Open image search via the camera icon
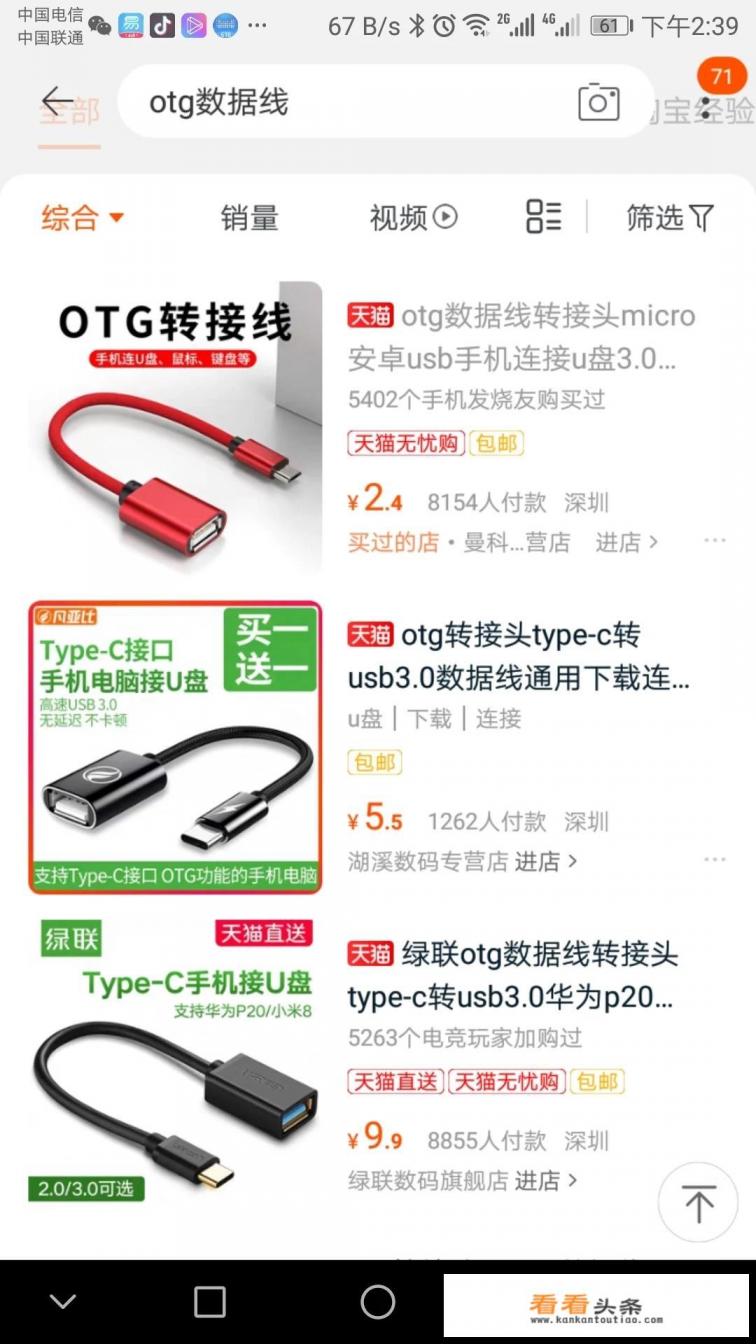 (x=599, y=102)
